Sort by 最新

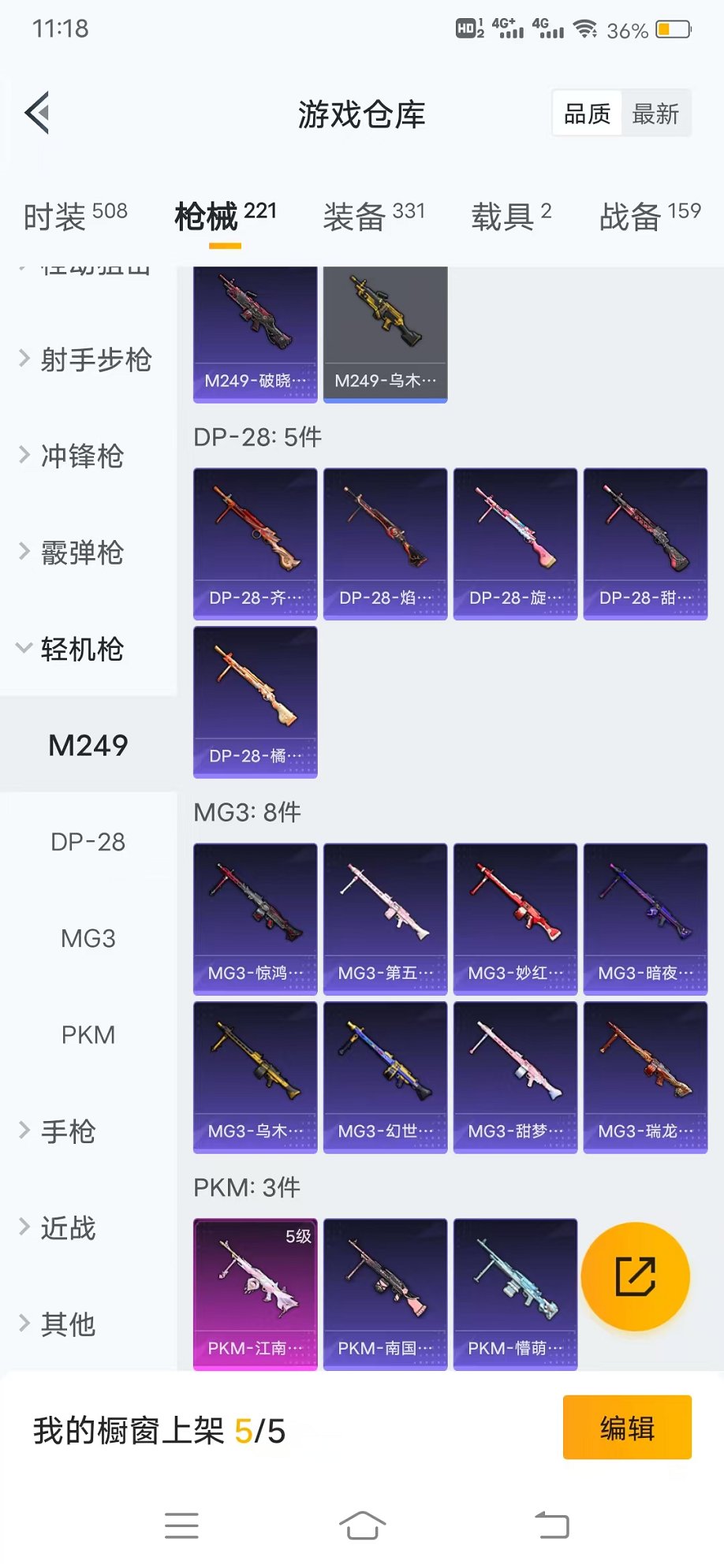point(655,114)
